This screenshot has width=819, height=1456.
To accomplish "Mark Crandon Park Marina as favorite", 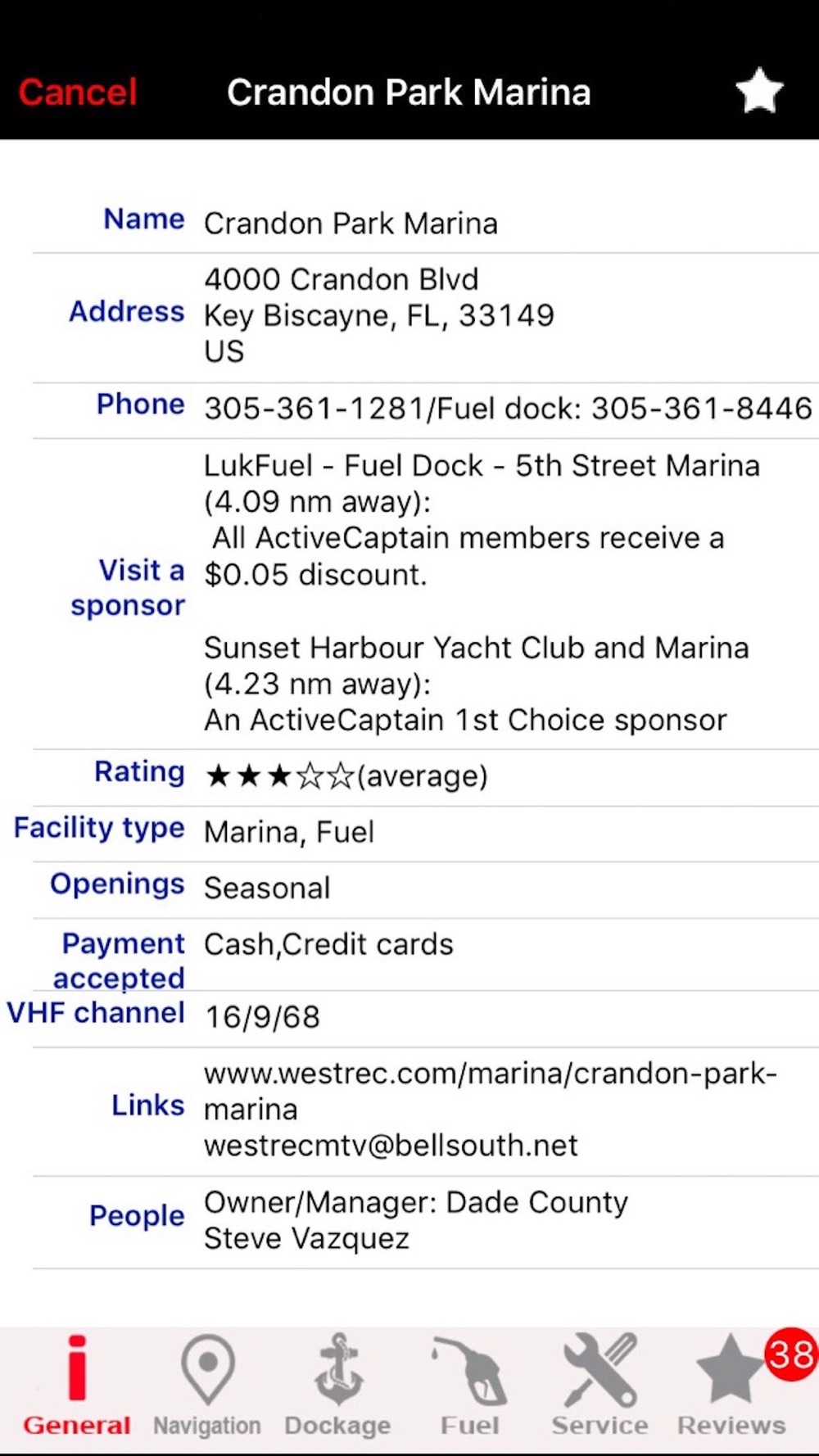I will pos(759,91).
